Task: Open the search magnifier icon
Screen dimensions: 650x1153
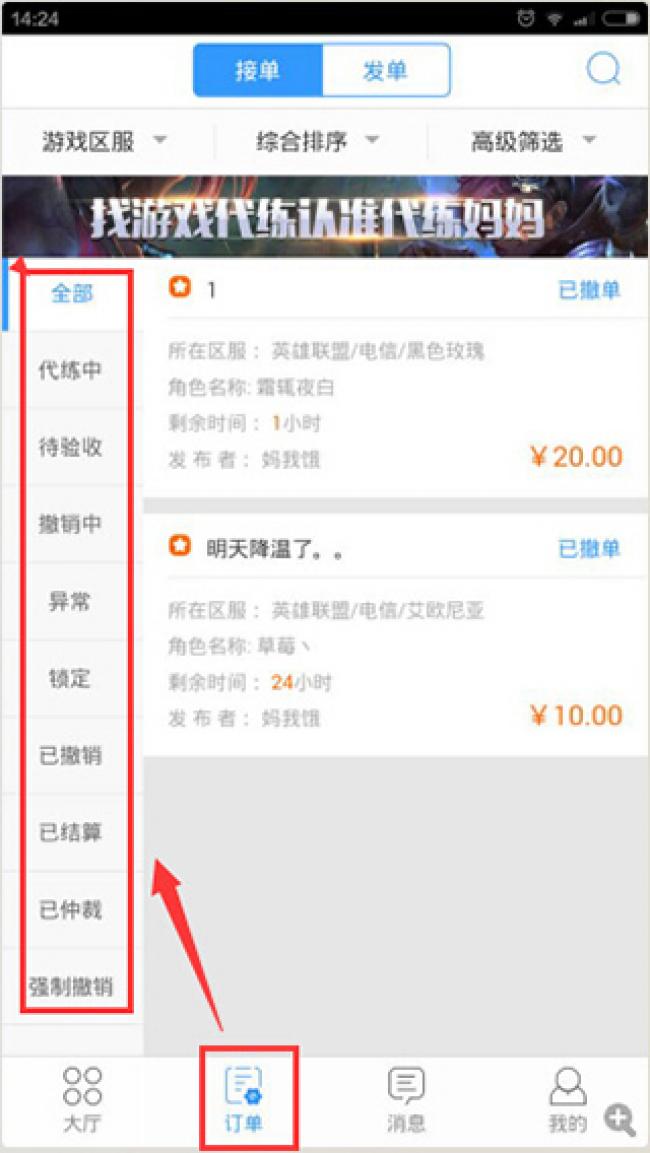Action: [603, 69]
